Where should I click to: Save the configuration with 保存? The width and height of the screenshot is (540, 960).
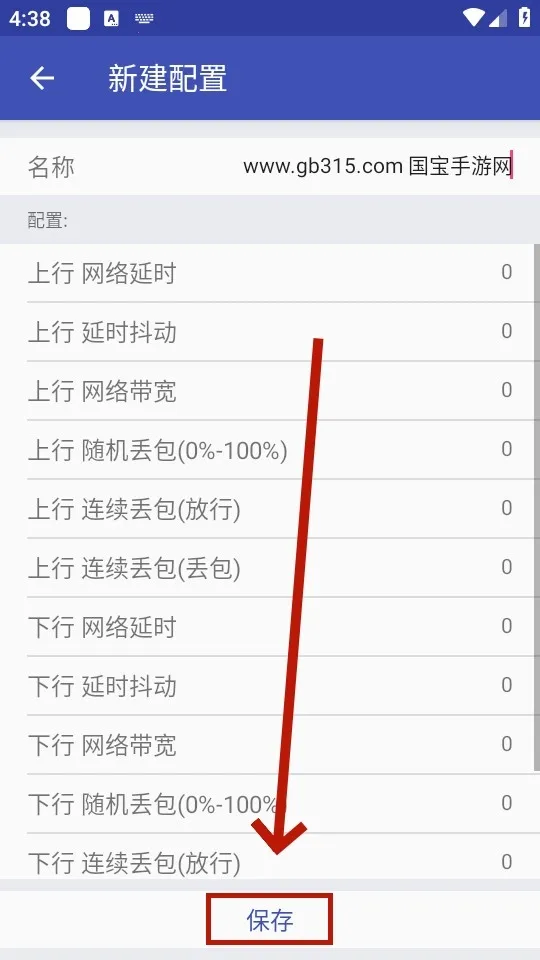point(269,920)
